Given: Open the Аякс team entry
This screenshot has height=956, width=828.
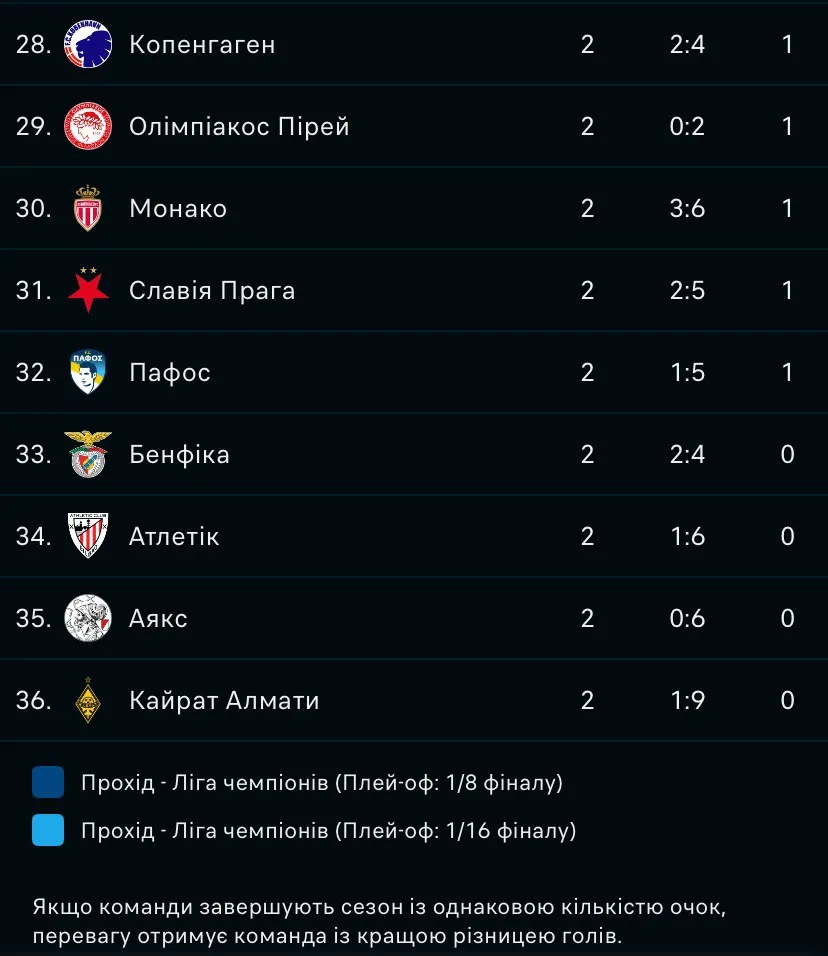Looking at the screenshot, I should click(x=158, y=619).
